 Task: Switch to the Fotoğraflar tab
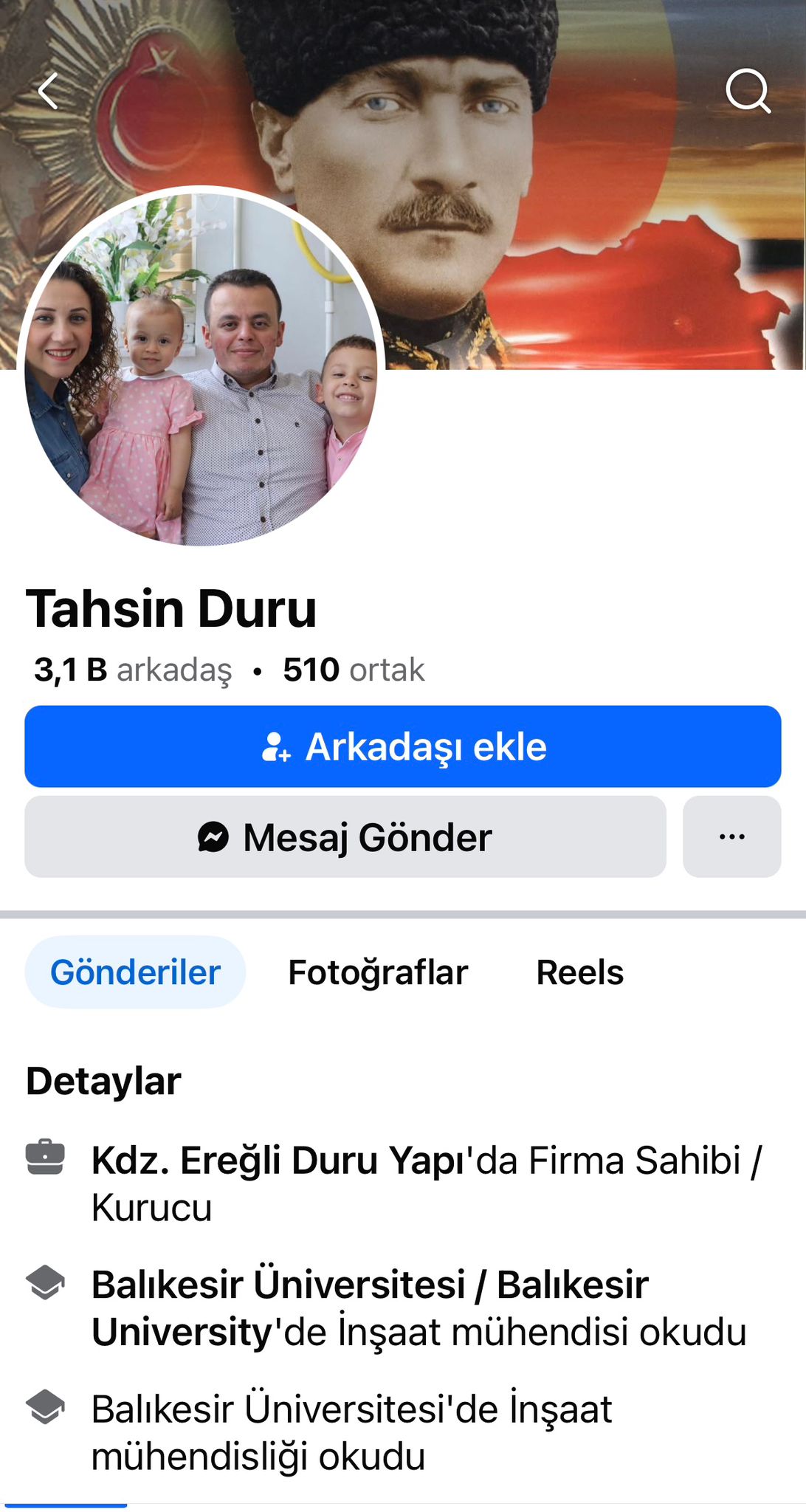(x=378, y=972)
